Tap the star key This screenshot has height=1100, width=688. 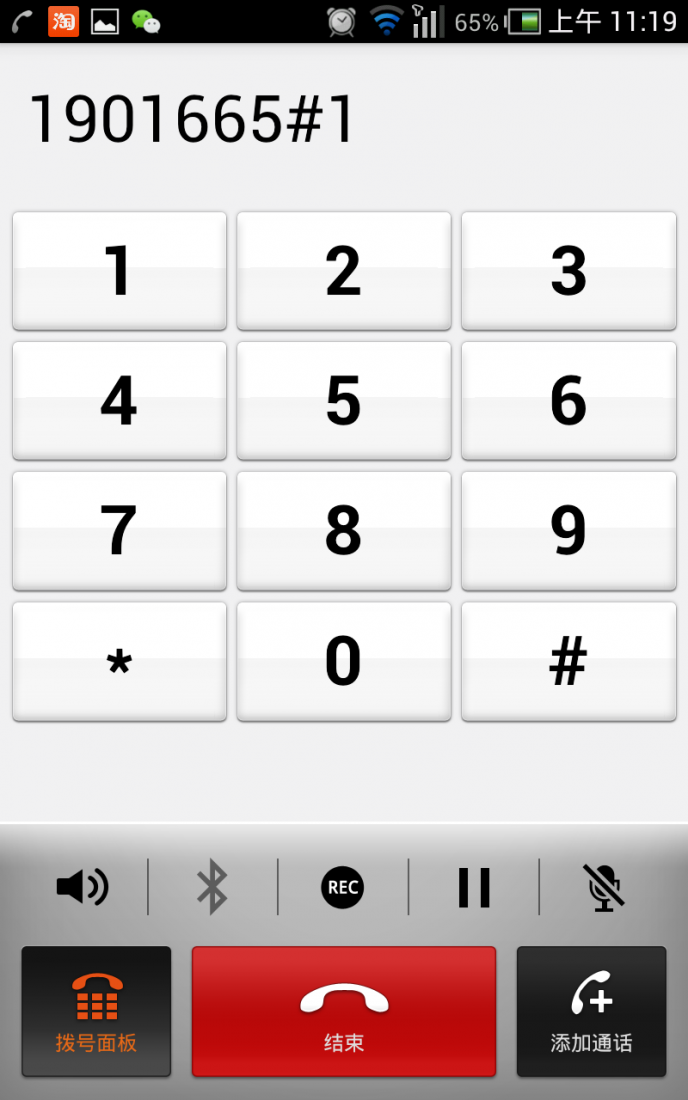coord(119,661)
